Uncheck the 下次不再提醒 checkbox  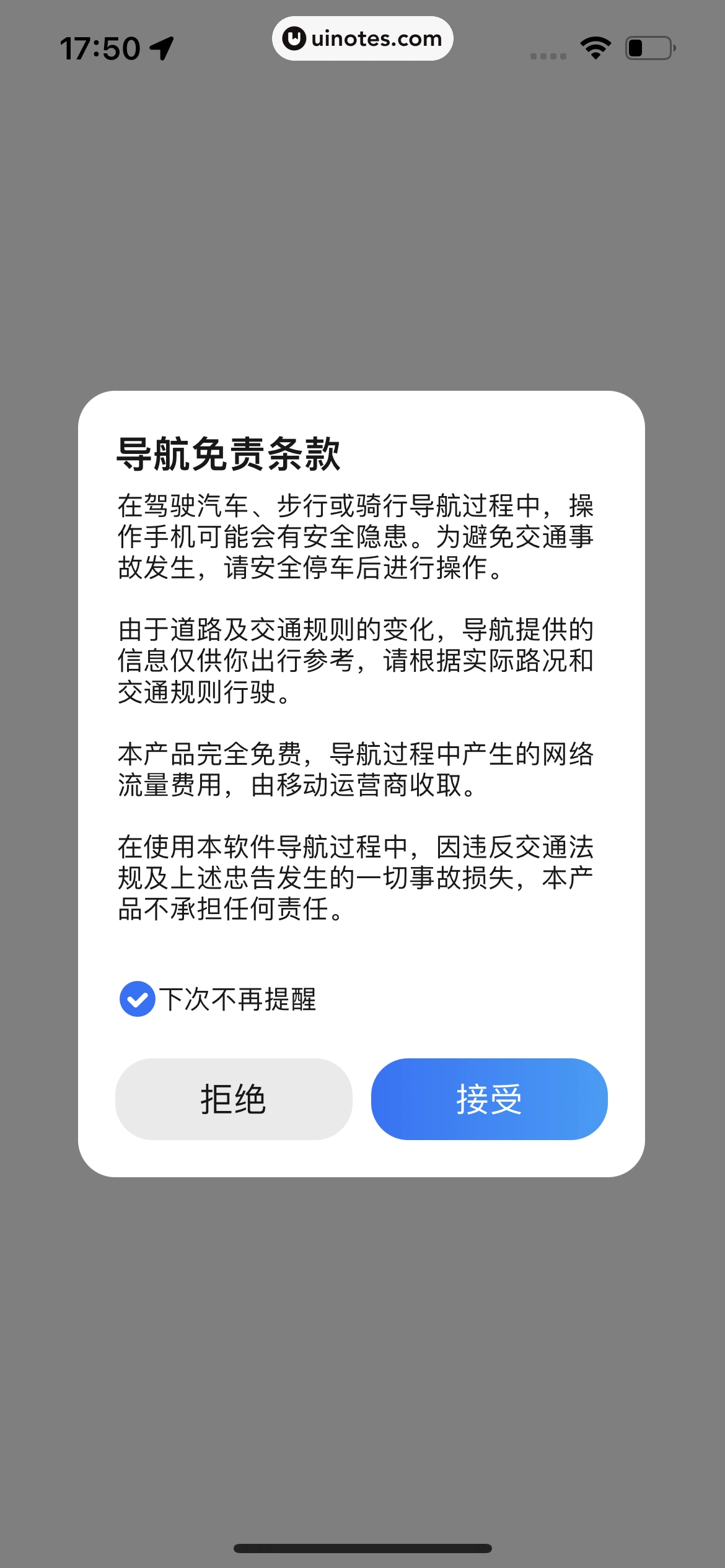(137, 999)
